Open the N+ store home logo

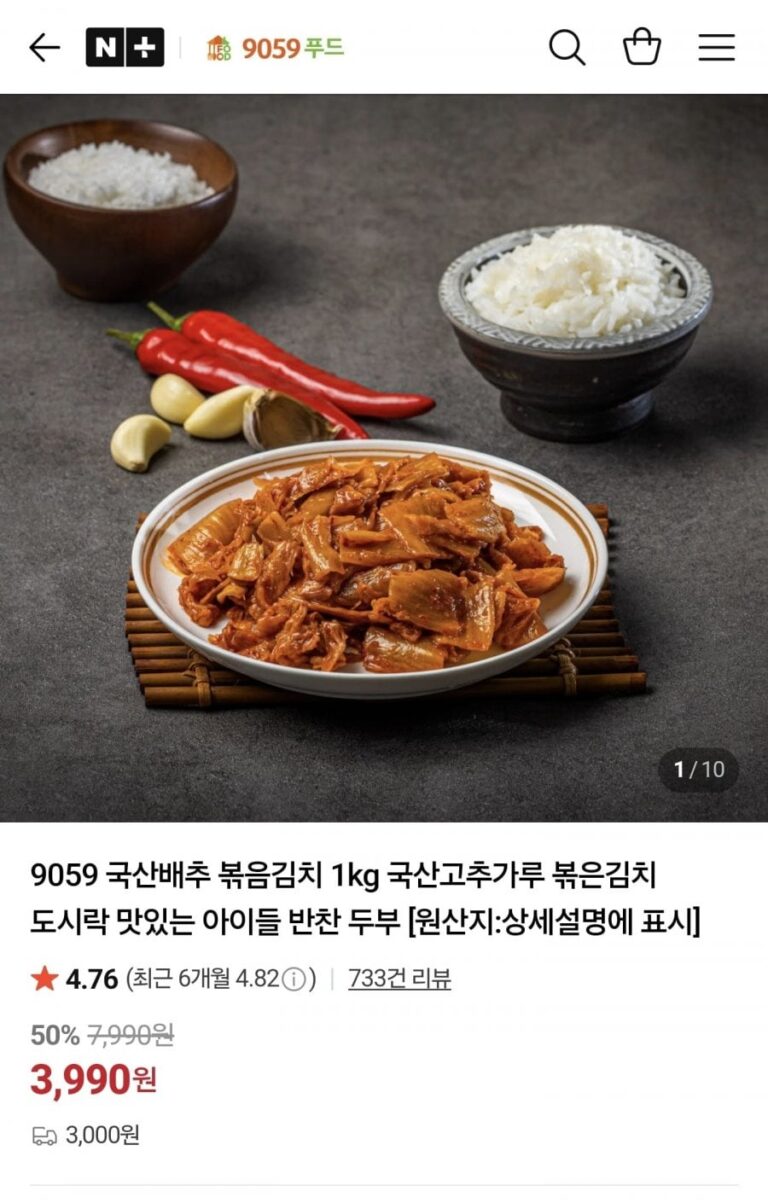[x=125, y=47]
